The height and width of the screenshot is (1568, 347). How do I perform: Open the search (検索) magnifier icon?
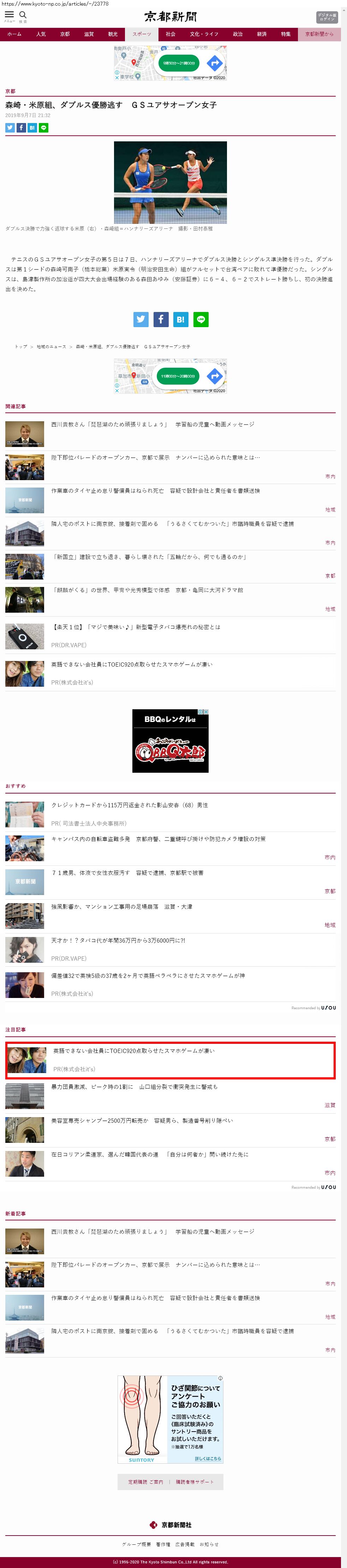point(23,15)
